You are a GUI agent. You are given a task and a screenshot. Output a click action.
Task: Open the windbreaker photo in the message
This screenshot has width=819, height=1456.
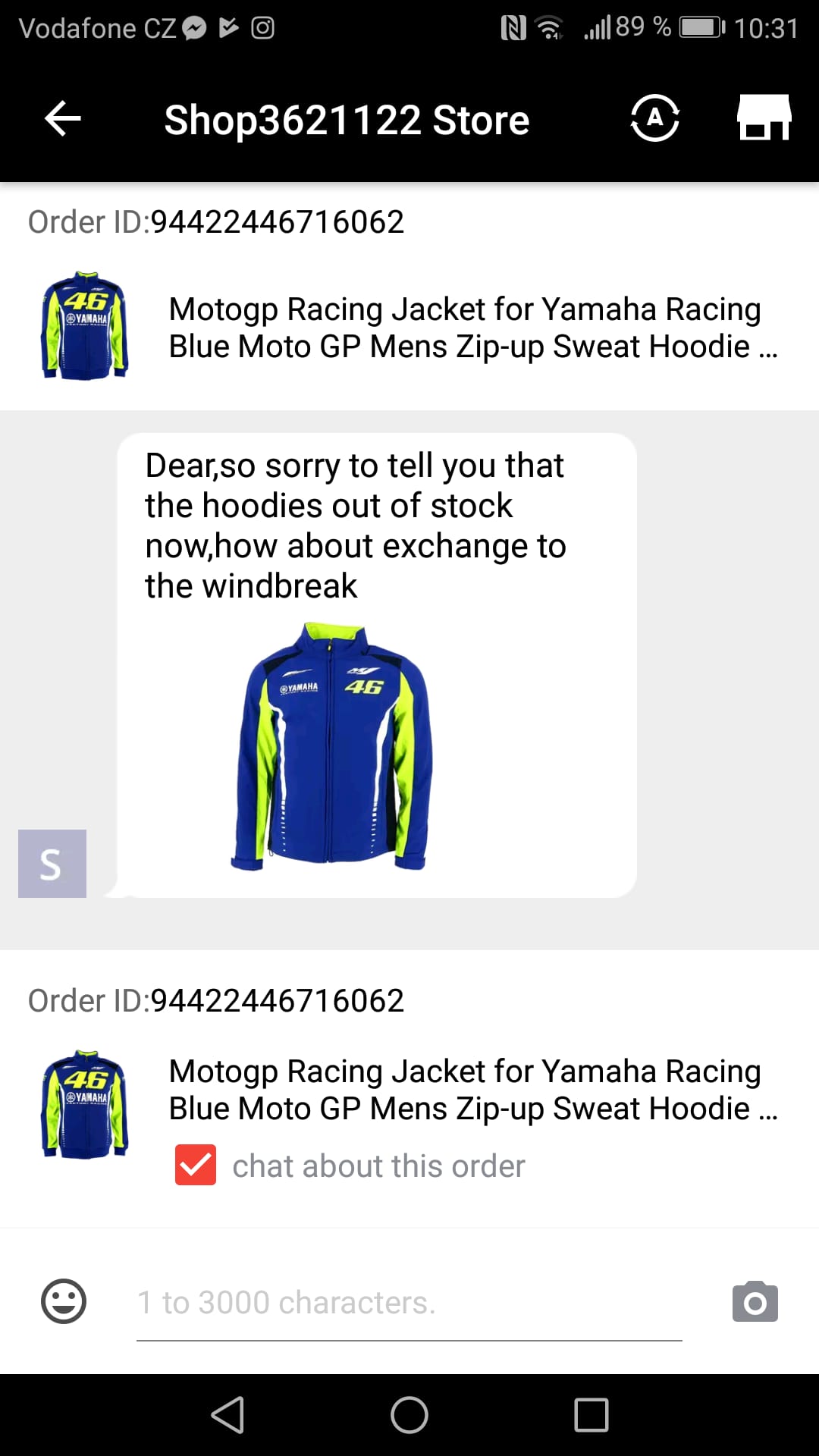332,746
